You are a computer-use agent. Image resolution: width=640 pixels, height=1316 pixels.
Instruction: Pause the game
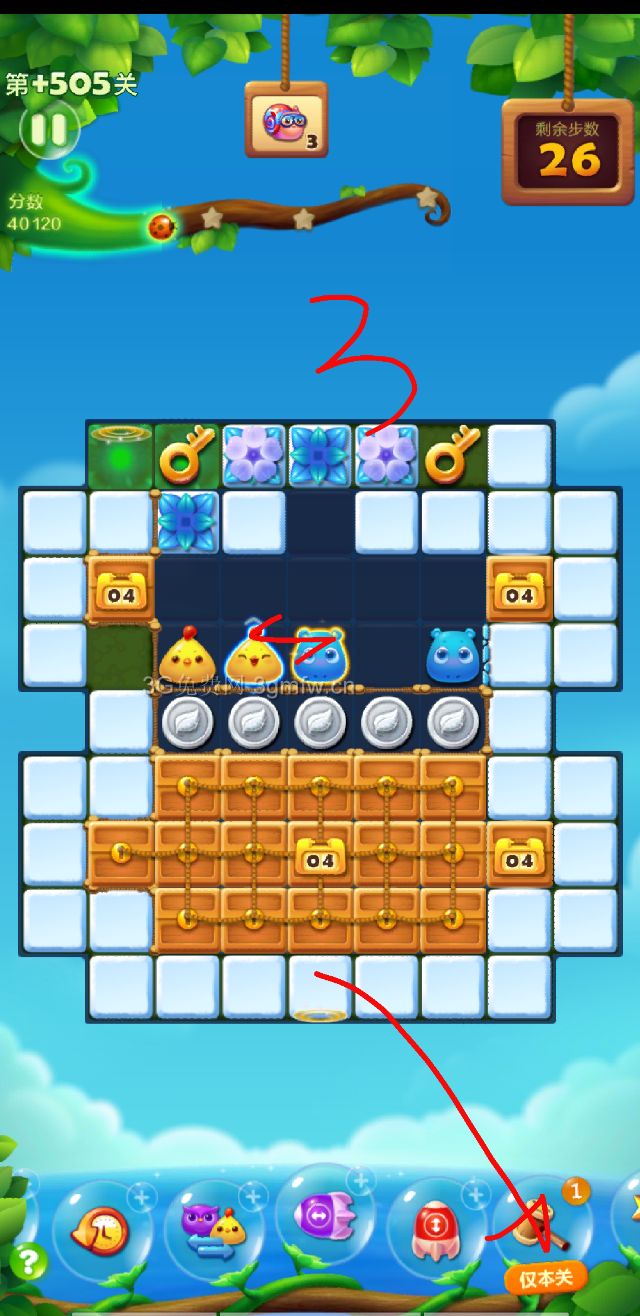click(48, 130)
